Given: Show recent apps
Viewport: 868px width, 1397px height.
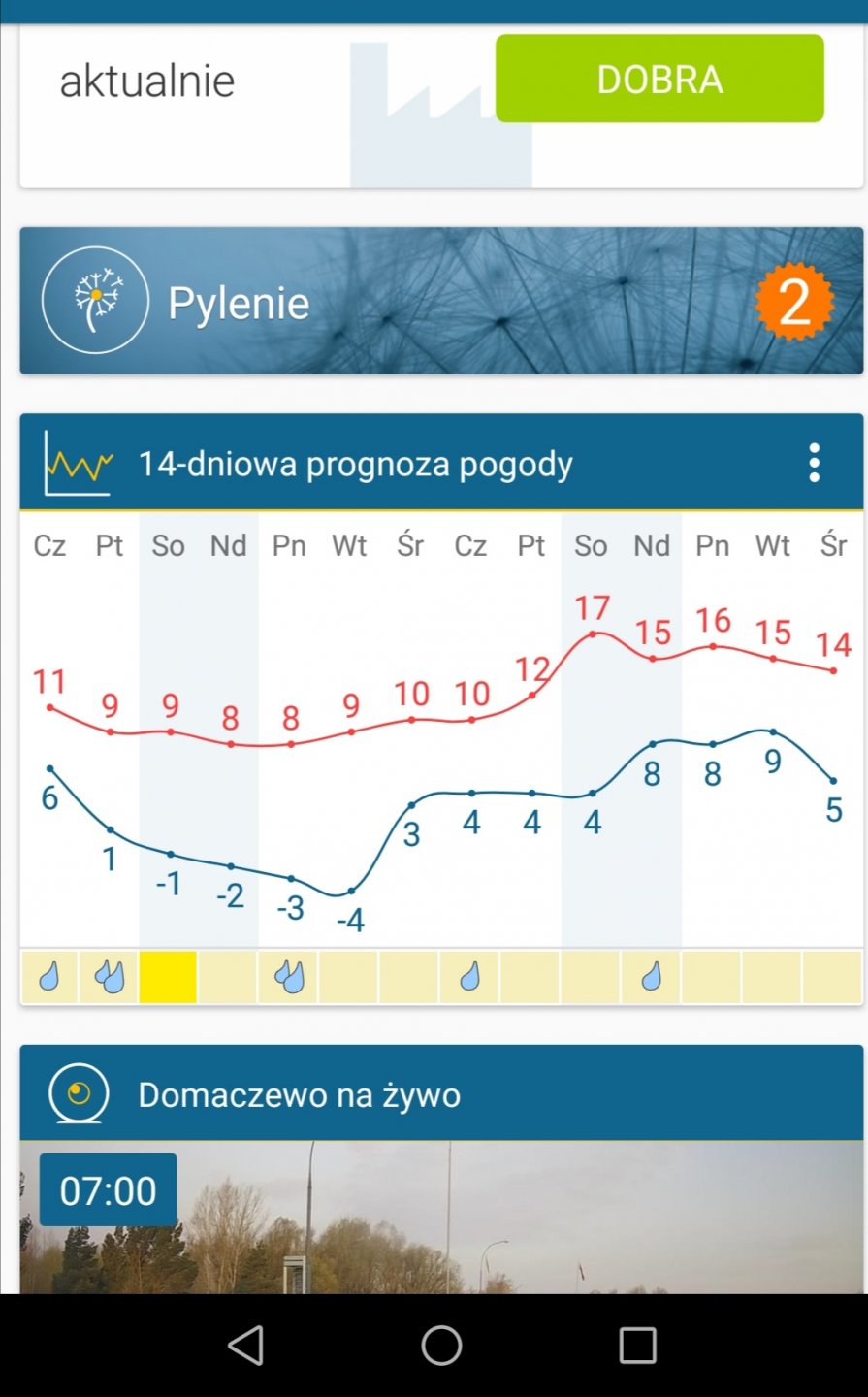Looking at the screenshot, I should point(637,1346).
